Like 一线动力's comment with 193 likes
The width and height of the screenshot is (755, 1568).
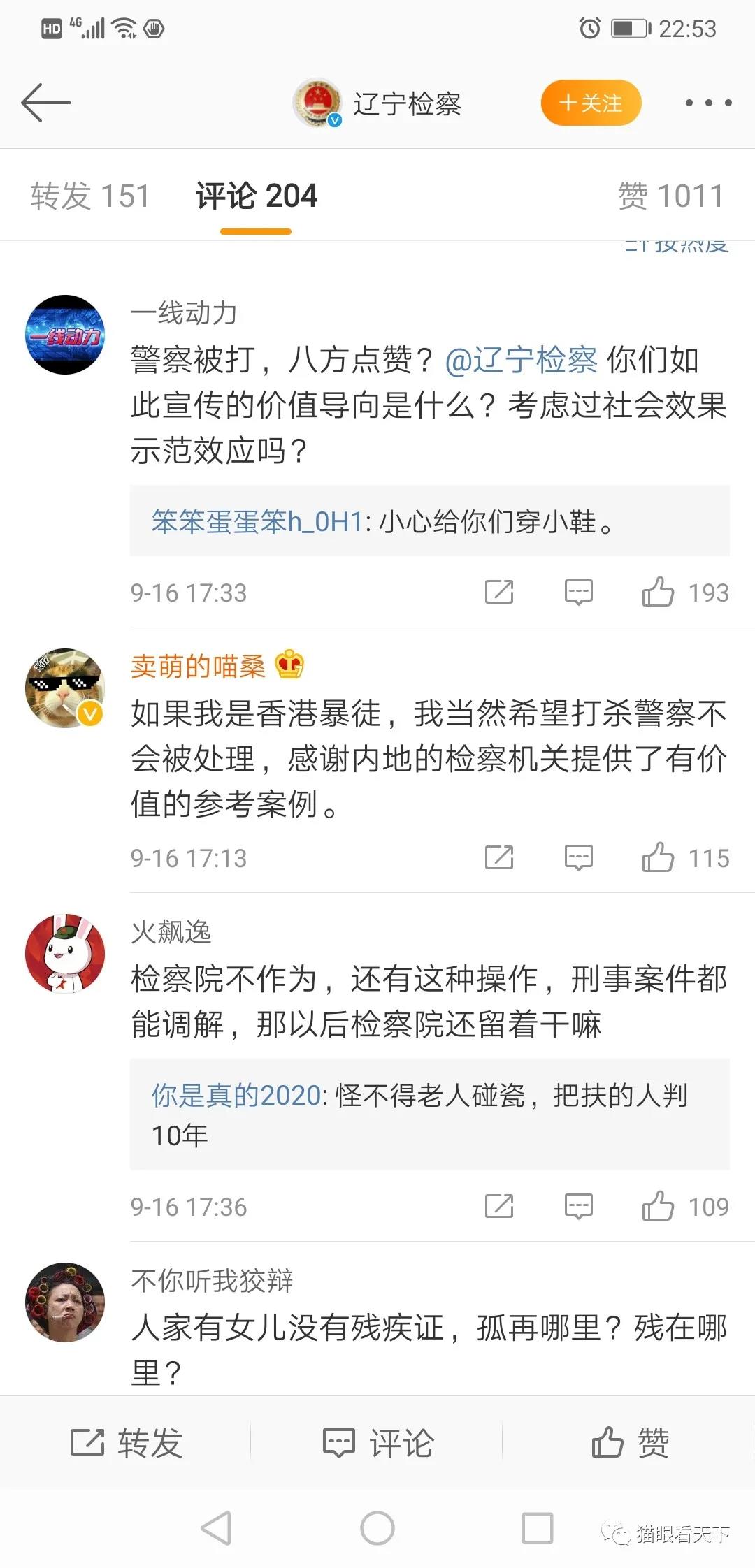659,593
